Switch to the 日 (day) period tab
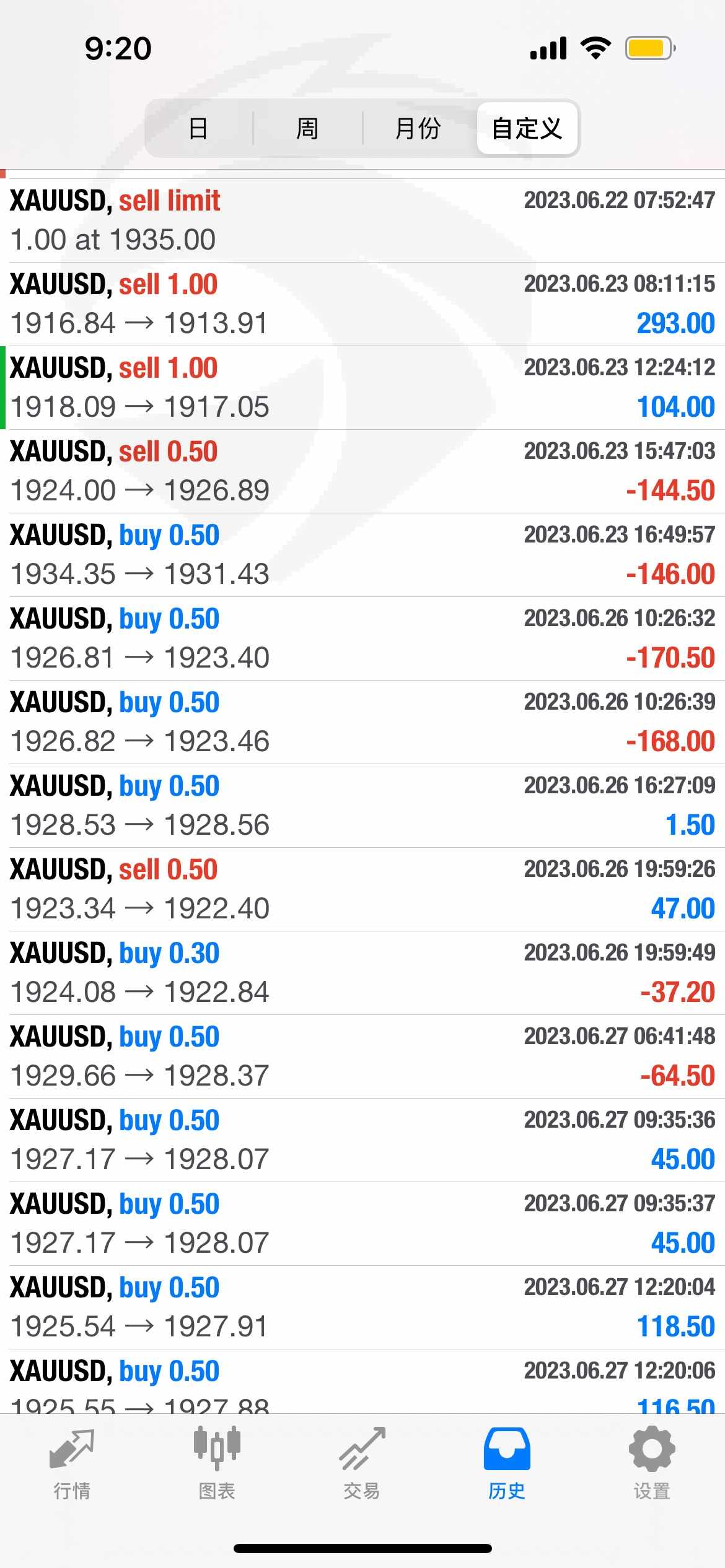725x1568 pixels. click(198, 129)
